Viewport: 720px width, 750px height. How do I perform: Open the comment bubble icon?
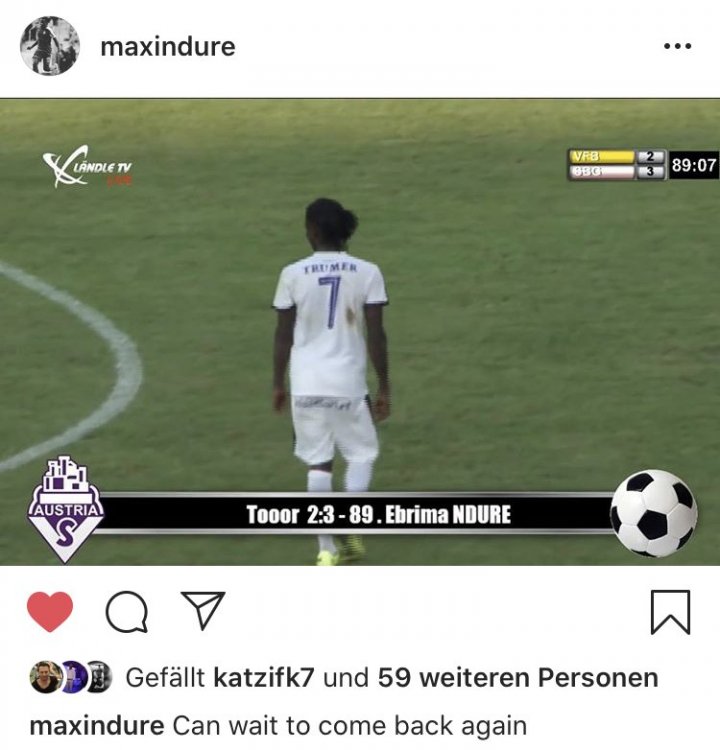point(126,611)
